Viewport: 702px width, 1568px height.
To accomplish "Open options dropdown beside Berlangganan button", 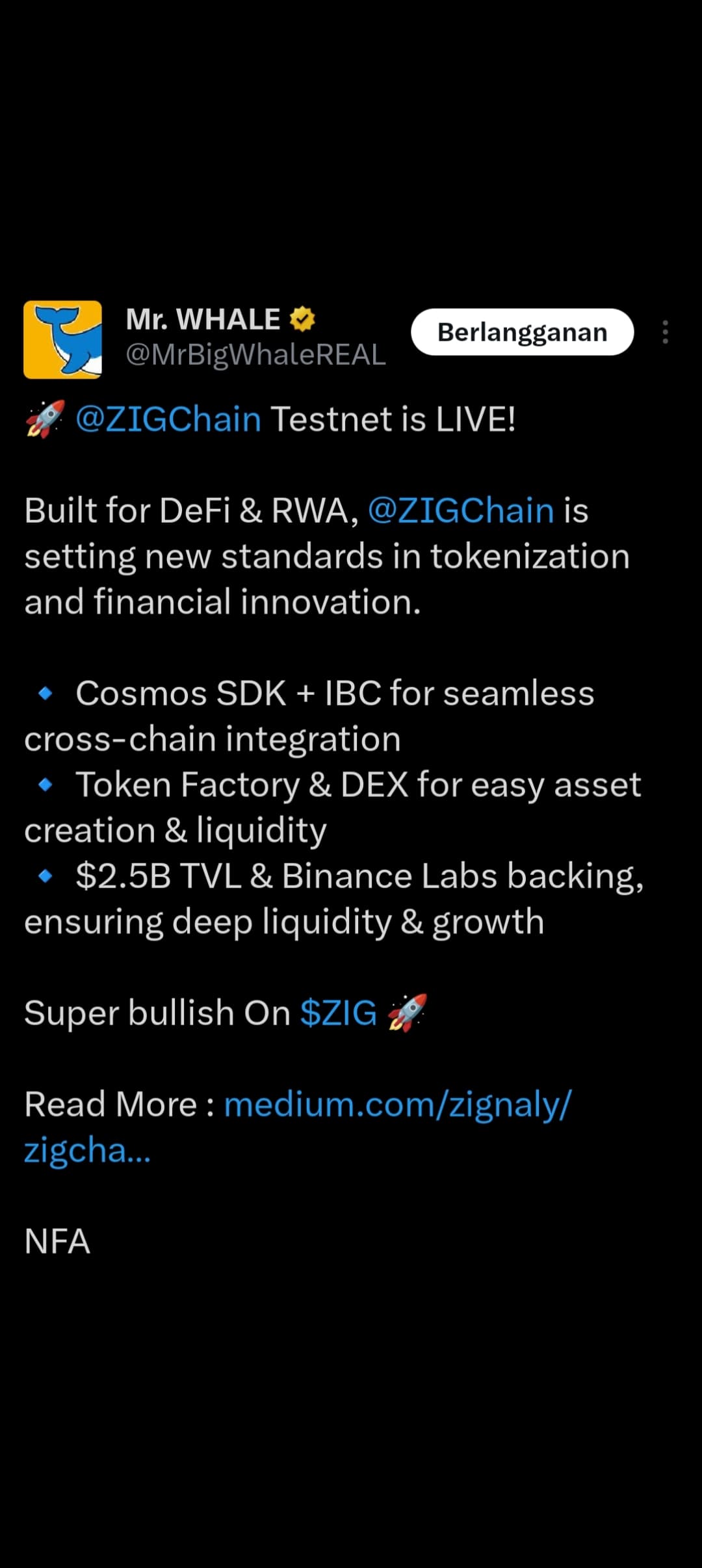I will pyautogui.click(x=664, y=332).
